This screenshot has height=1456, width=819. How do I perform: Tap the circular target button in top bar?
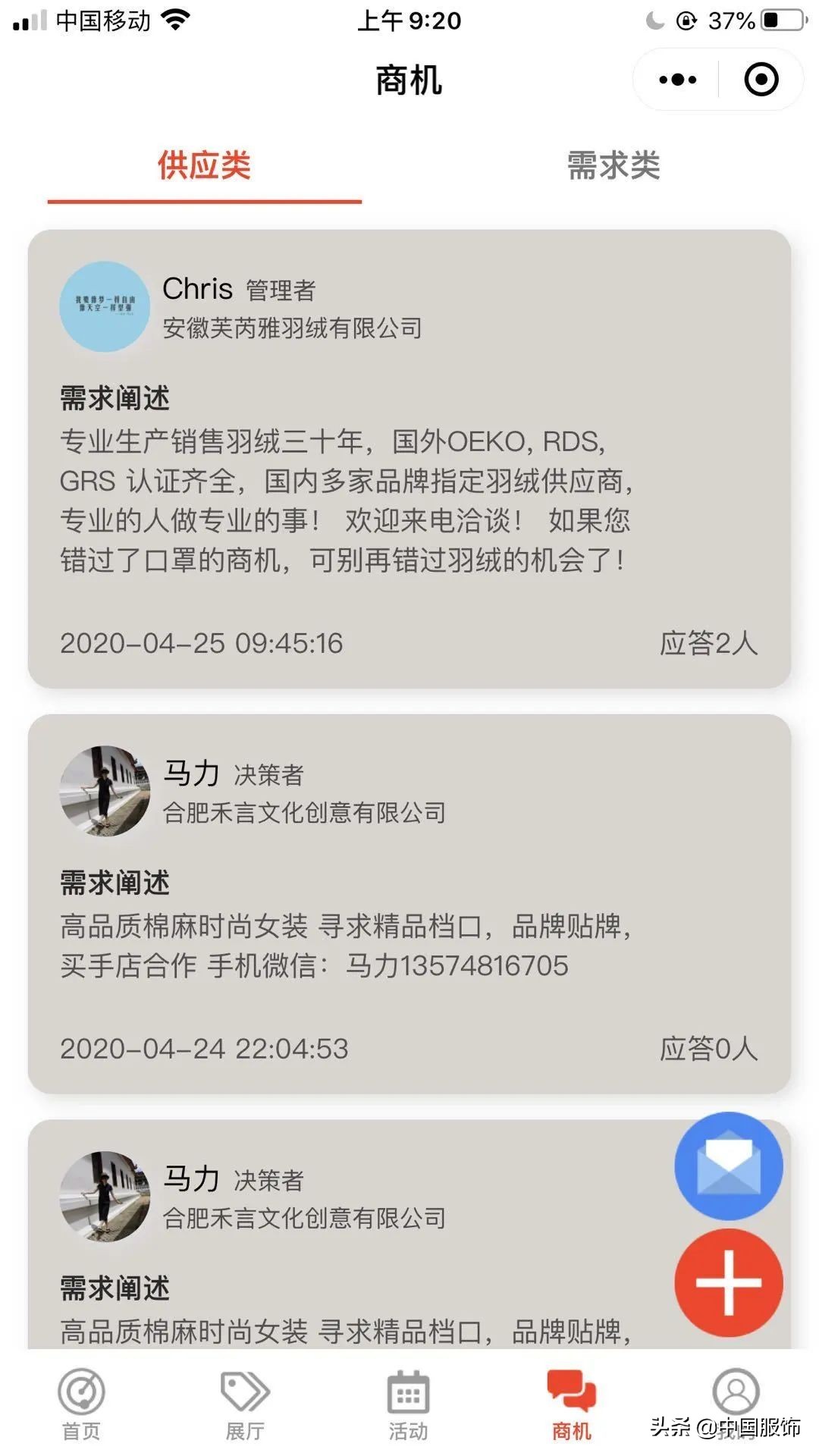761,80
